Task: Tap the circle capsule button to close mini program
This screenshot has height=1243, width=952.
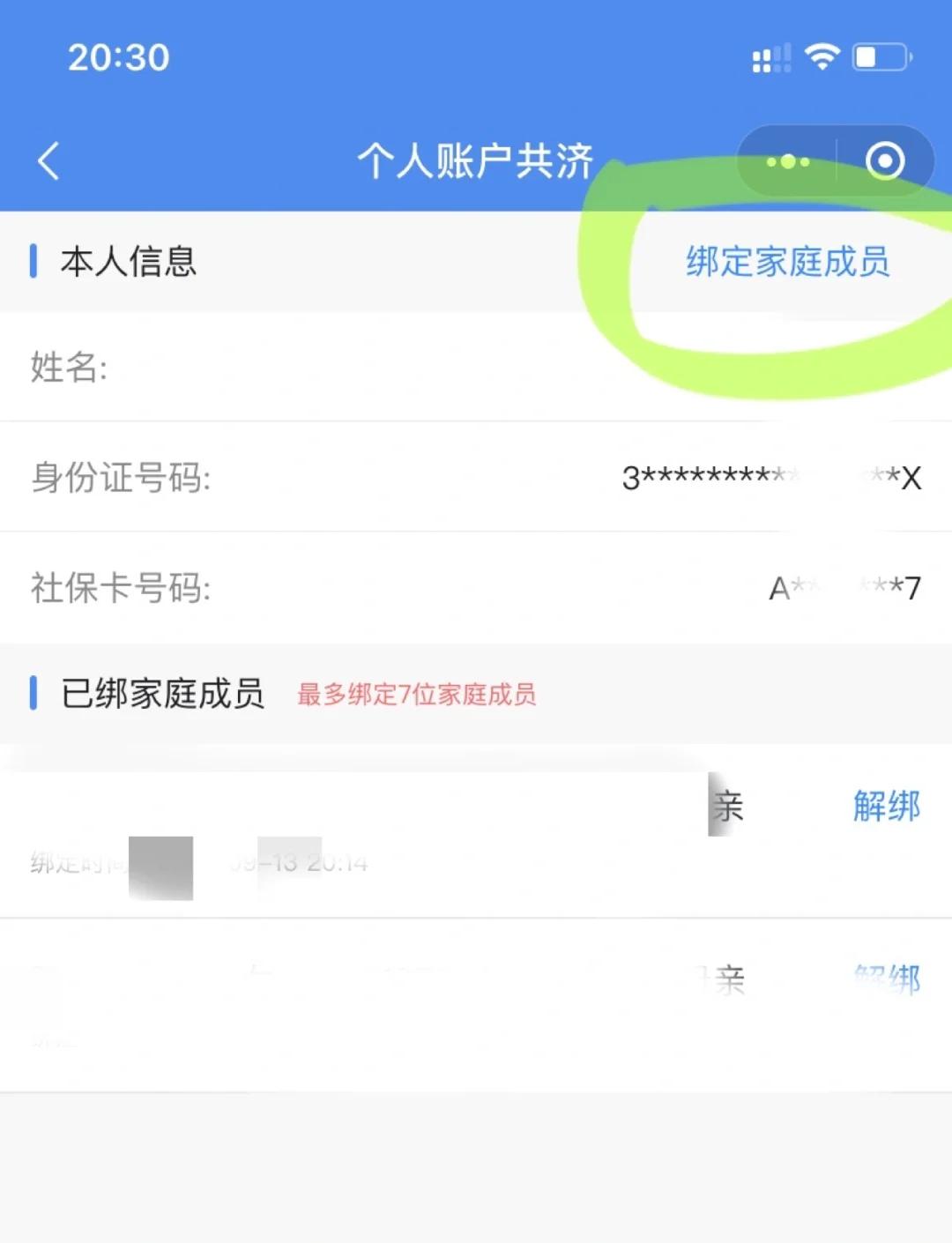Action: 884,161
